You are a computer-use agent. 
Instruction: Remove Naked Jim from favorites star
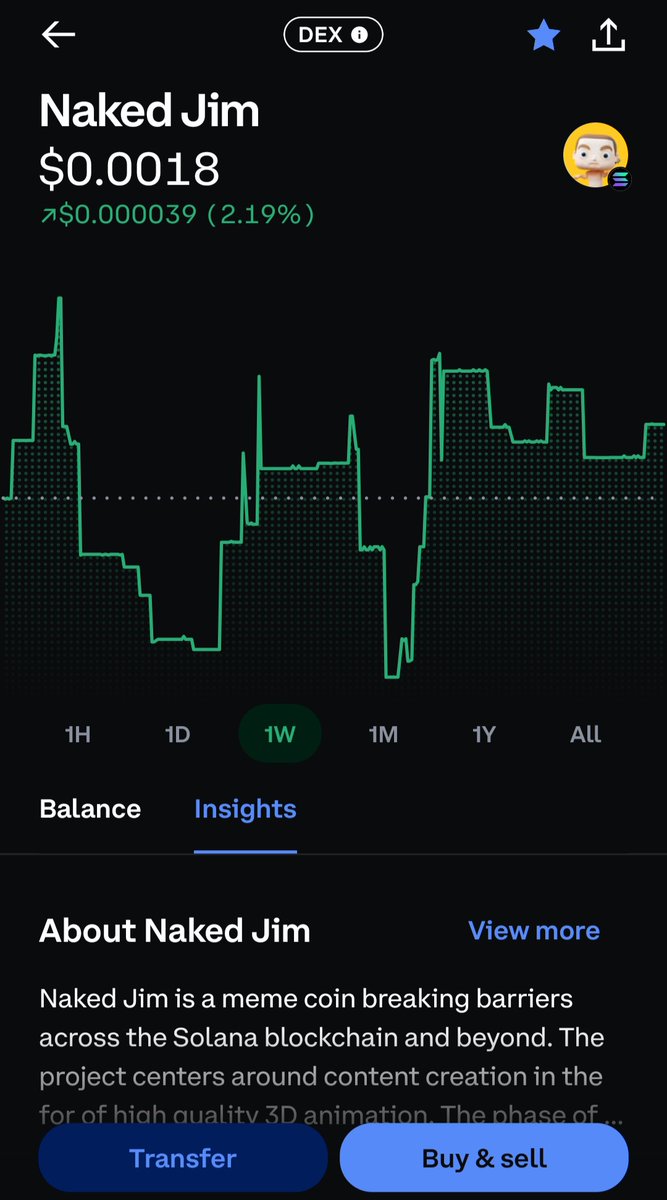tap(544, 36)
